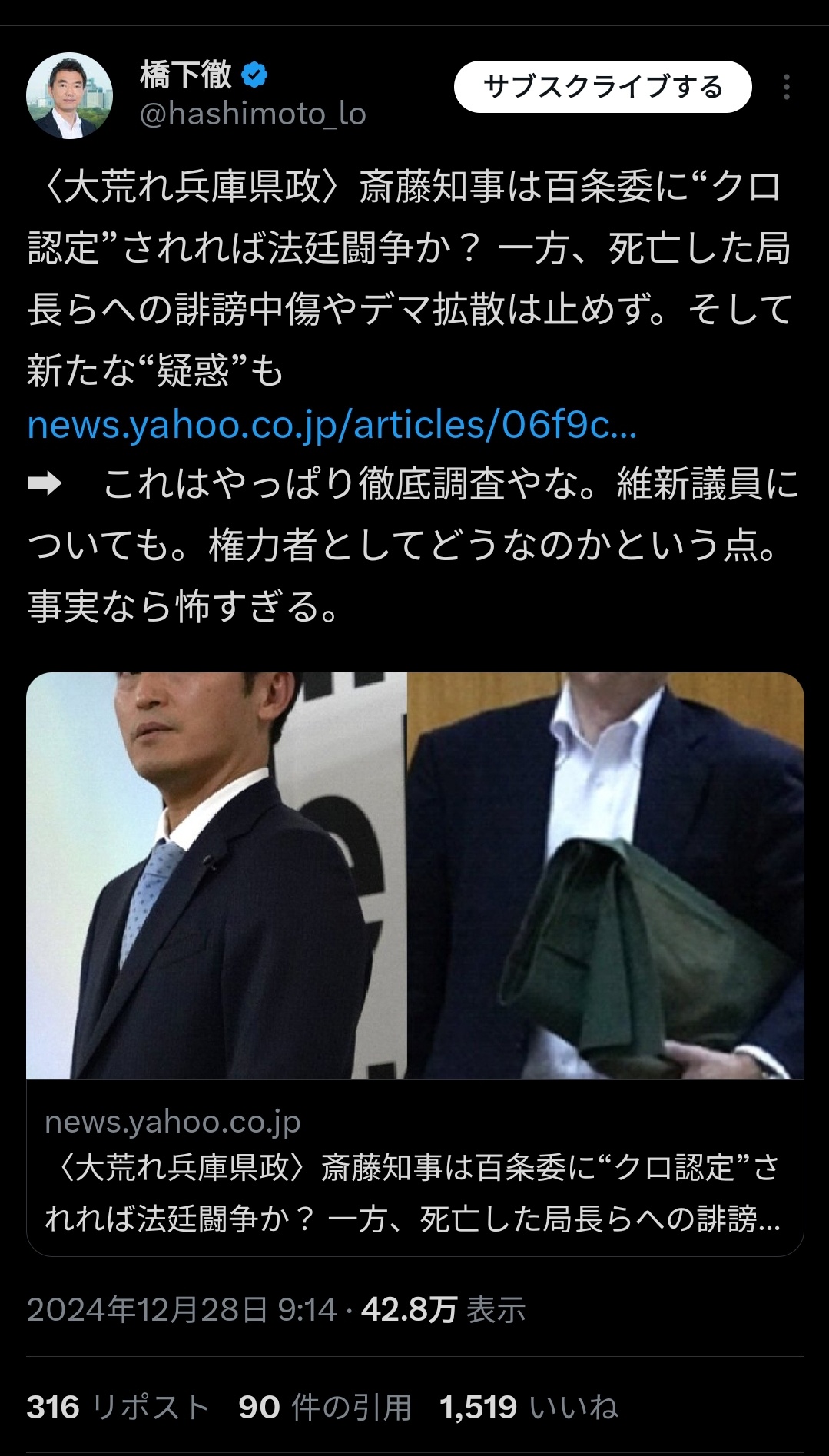The image size is (829, 1456).
Task: View the 316 リポスト list
Action: pos(118,1407)
